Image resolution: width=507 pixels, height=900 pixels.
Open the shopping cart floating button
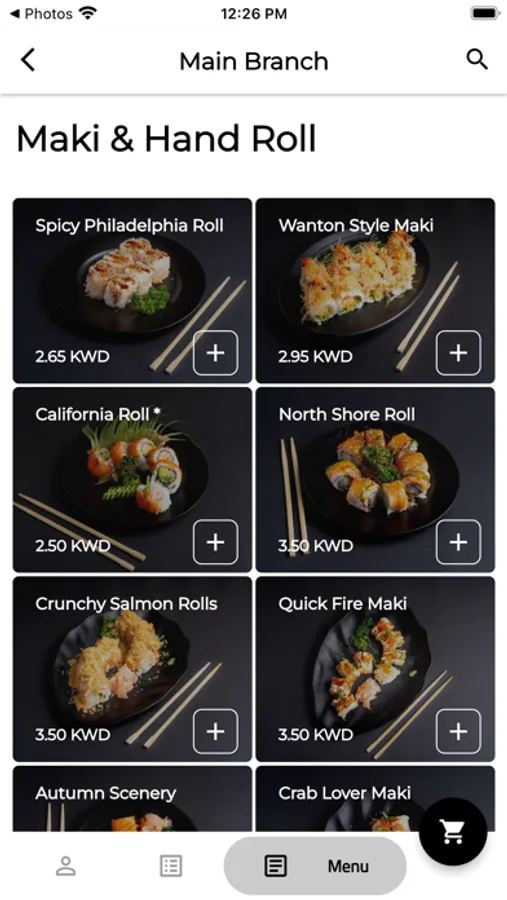453,831
